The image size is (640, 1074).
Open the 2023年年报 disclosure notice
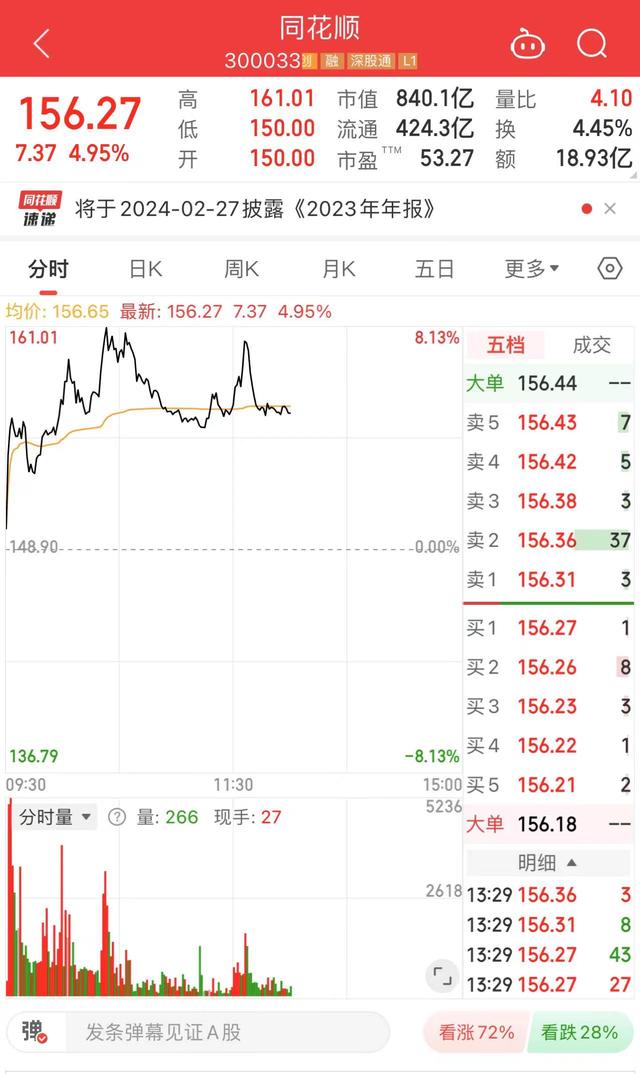click(x=255, y=209)
